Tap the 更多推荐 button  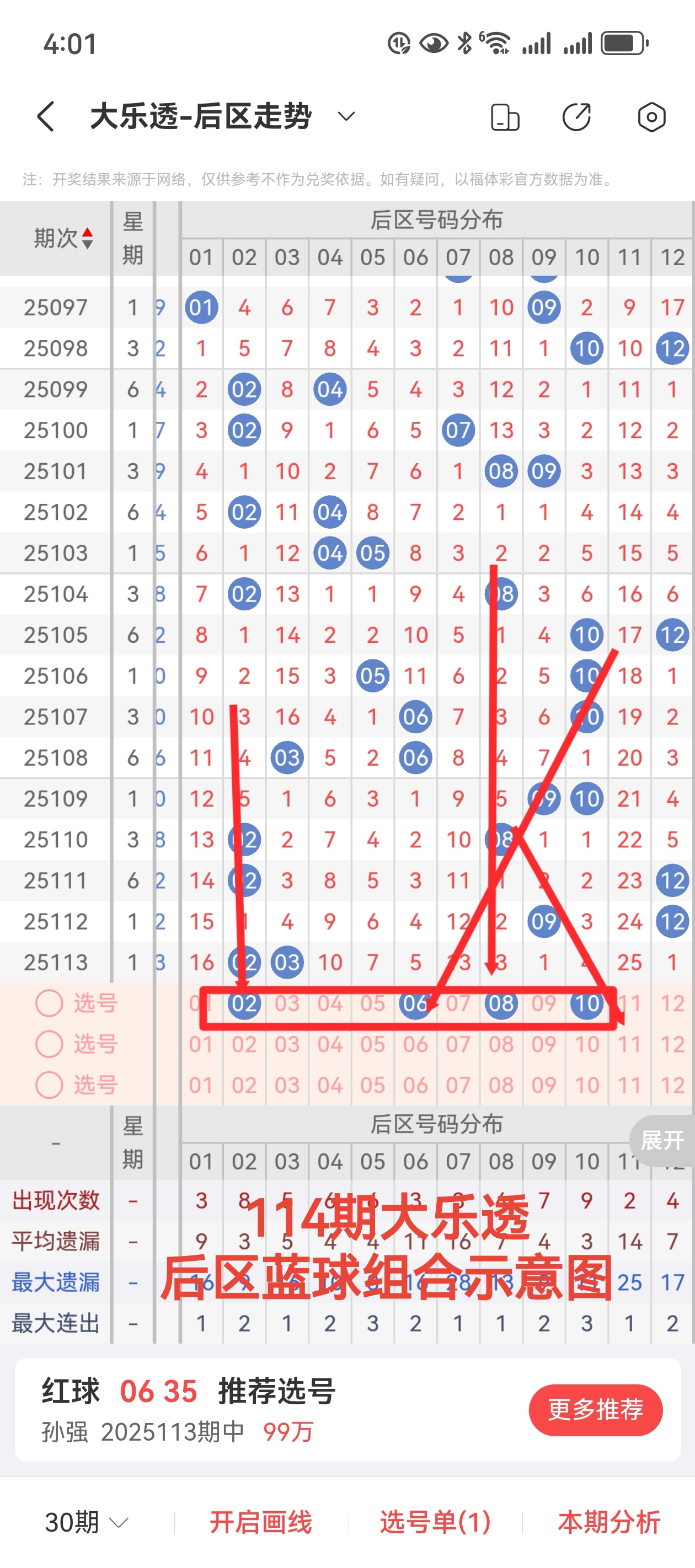click(596, 1410)
